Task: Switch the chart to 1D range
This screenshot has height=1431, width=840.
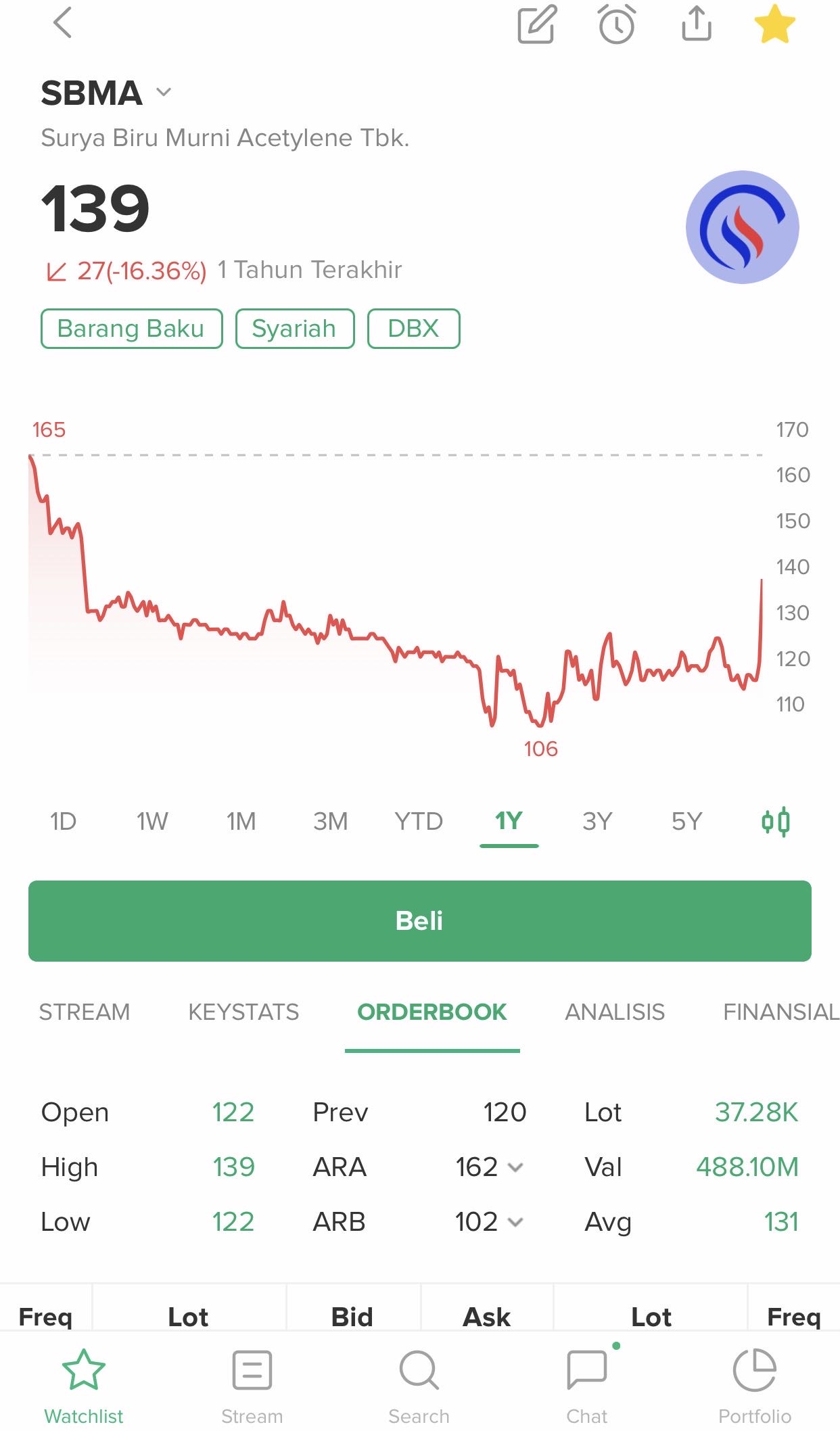Action: click(x=64, y=822)
